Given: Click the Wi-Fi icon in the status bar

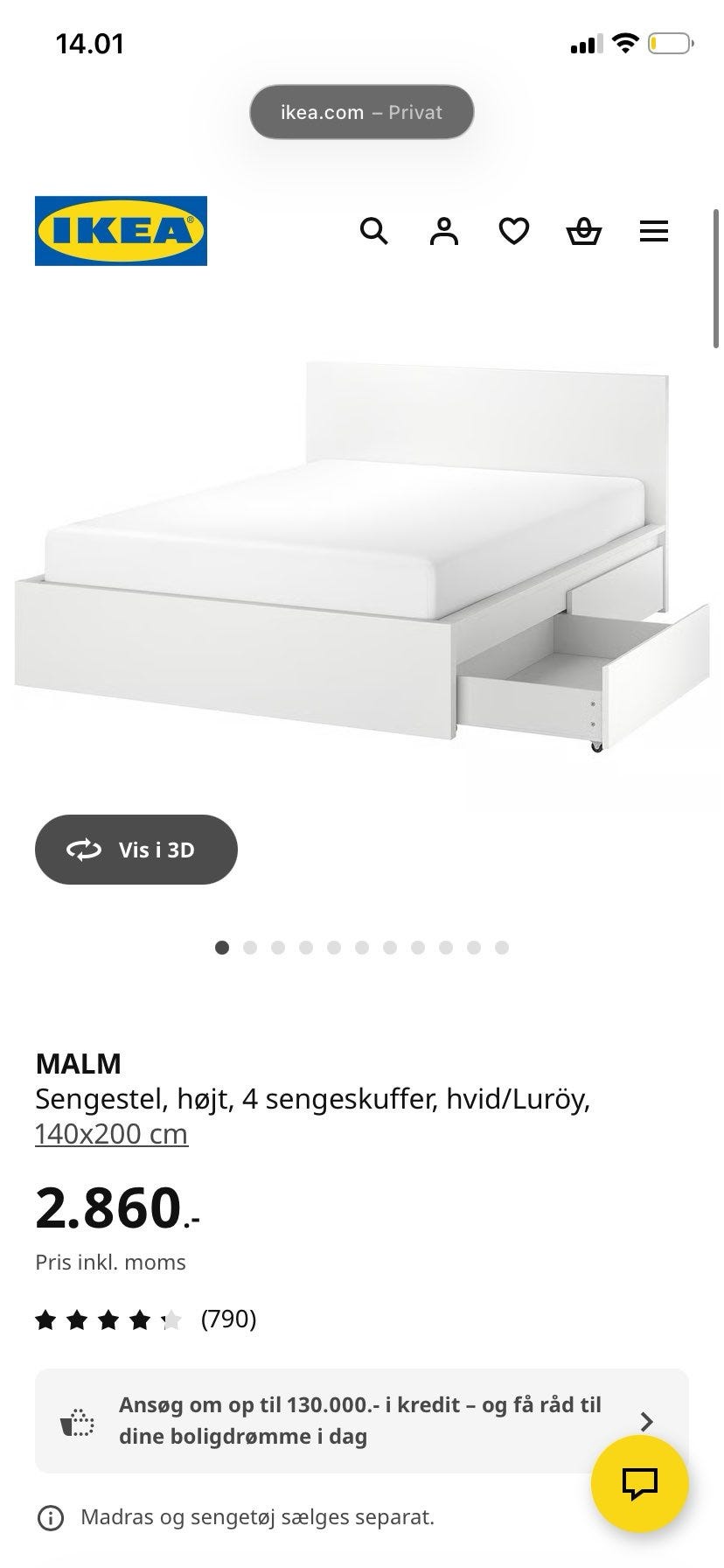Looking at the screenshot, I should pos(624,42).
